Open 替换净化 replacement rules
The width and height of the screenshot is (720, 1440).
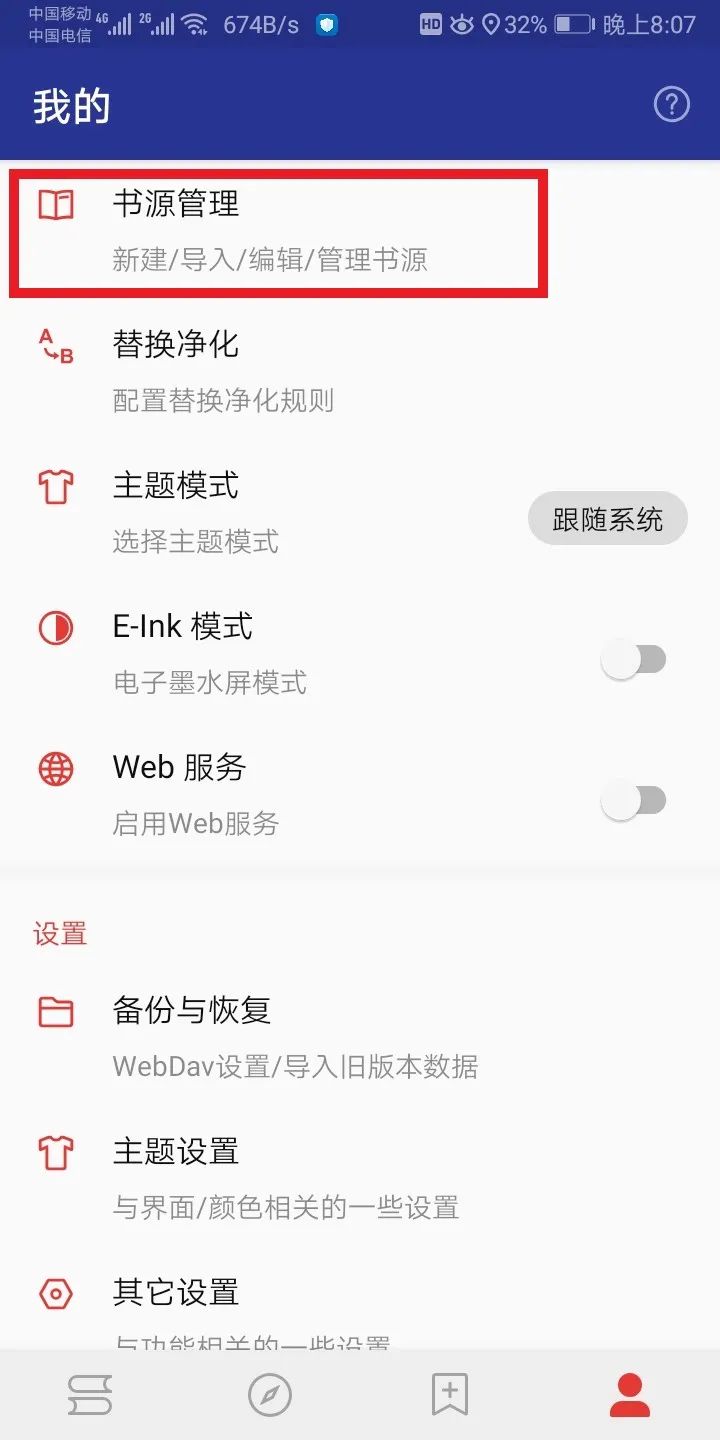(x=270, y=371)
